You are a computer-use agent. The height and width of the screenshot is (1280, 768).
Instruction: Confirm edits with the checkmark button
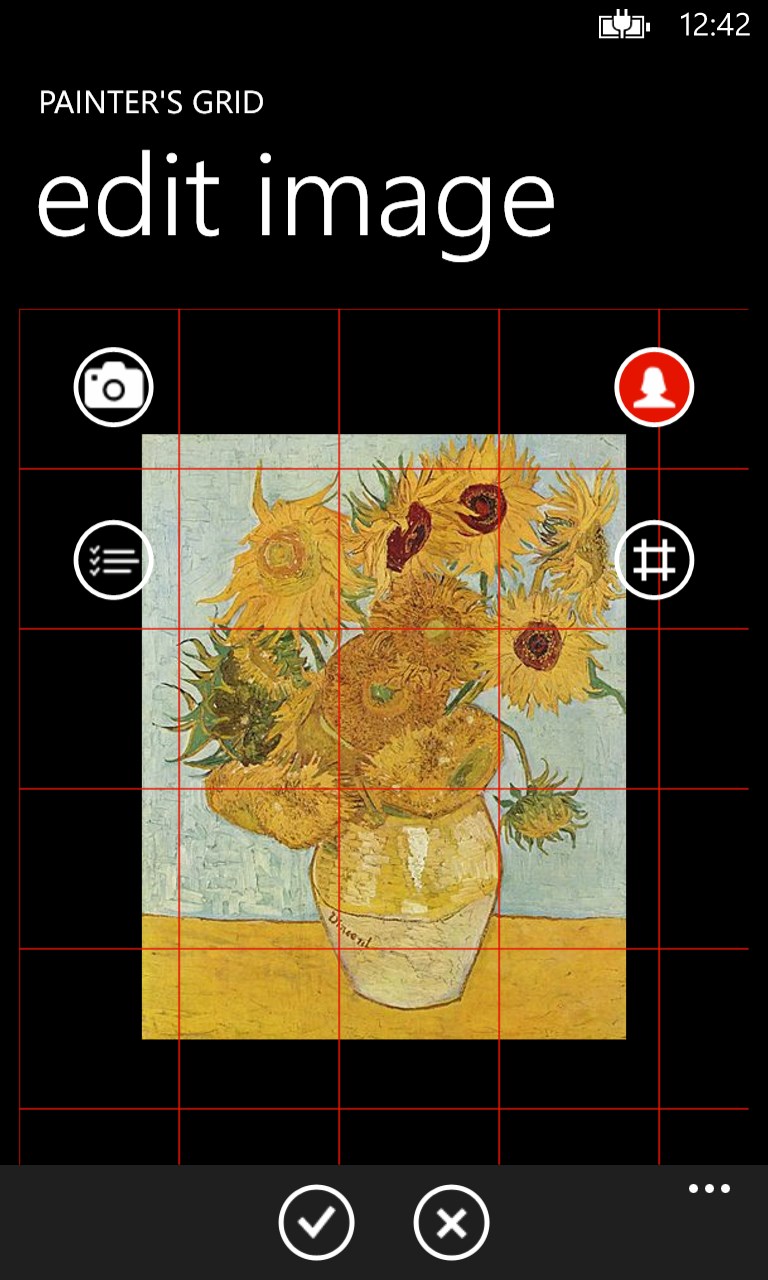[316, 1222]
